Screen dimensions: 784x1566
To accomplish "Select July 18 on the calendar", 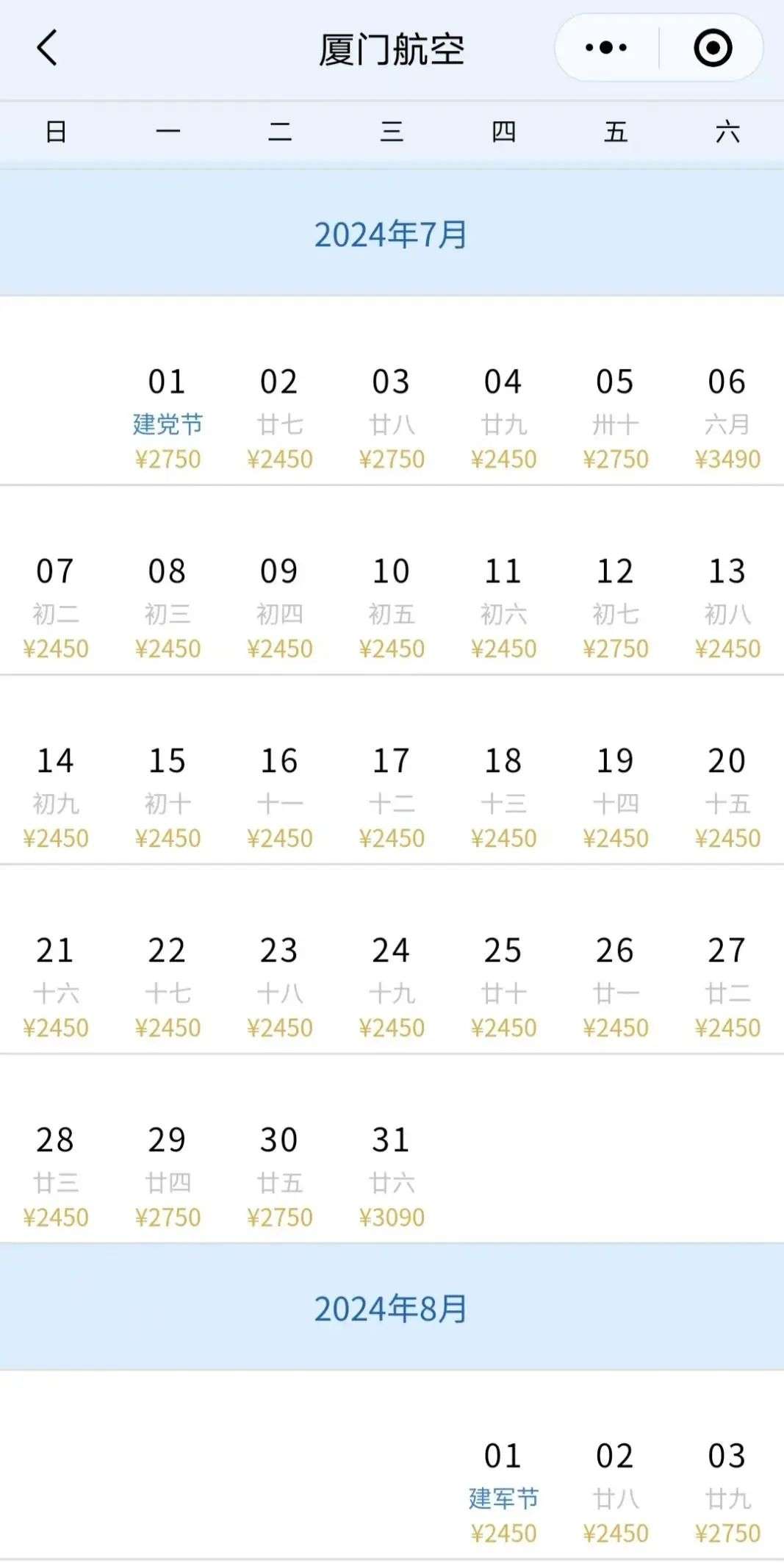I will [503, 797].
